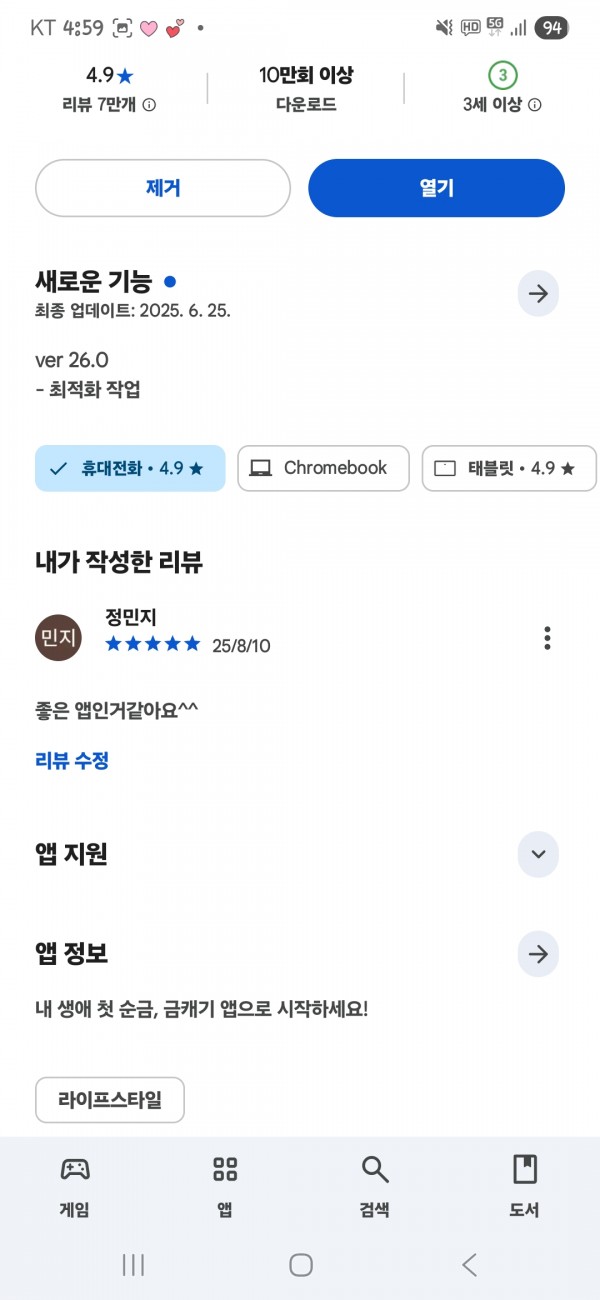Tap 리뷰 수정 to edit review
Image resolution: width=600 pixels, height=1300 pixels.
pyautogui.click(x=72, y=761)
